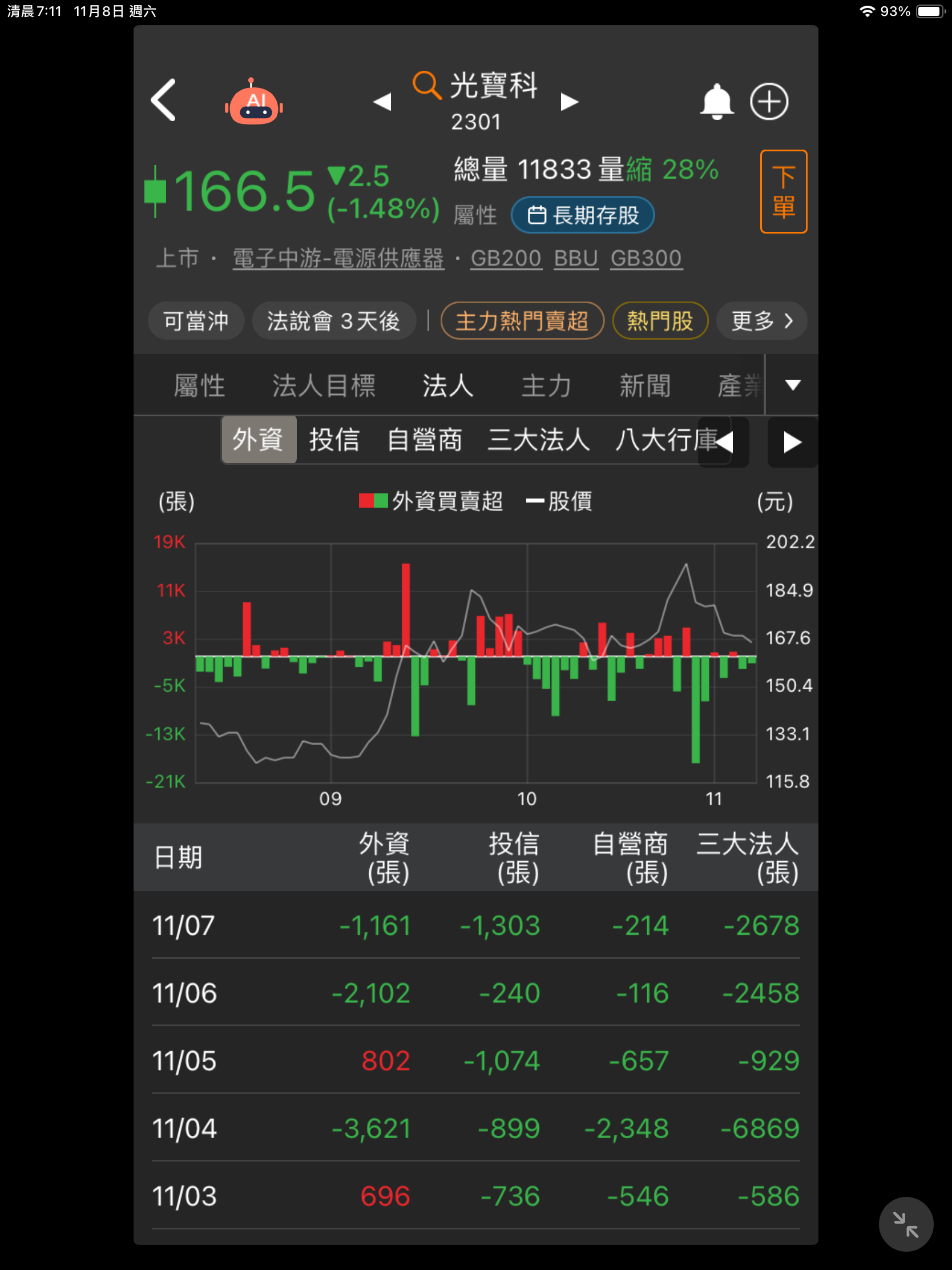Search for another stock
The width and height of the screenshot is (952, 1270).
(x=427, y=86)
